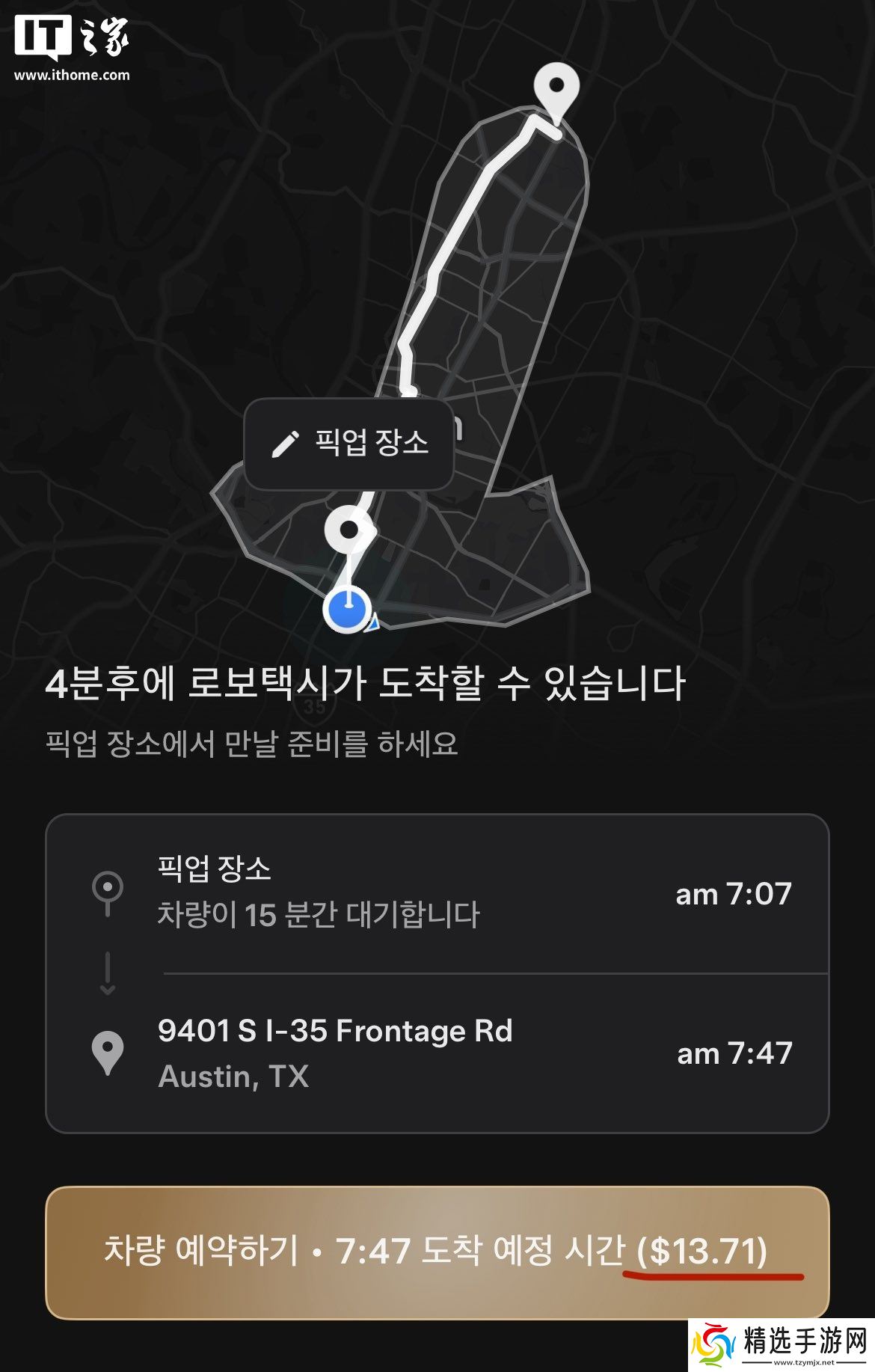Edit the 픽업 장소 pickup location bubble

click(x=349, y=444)
